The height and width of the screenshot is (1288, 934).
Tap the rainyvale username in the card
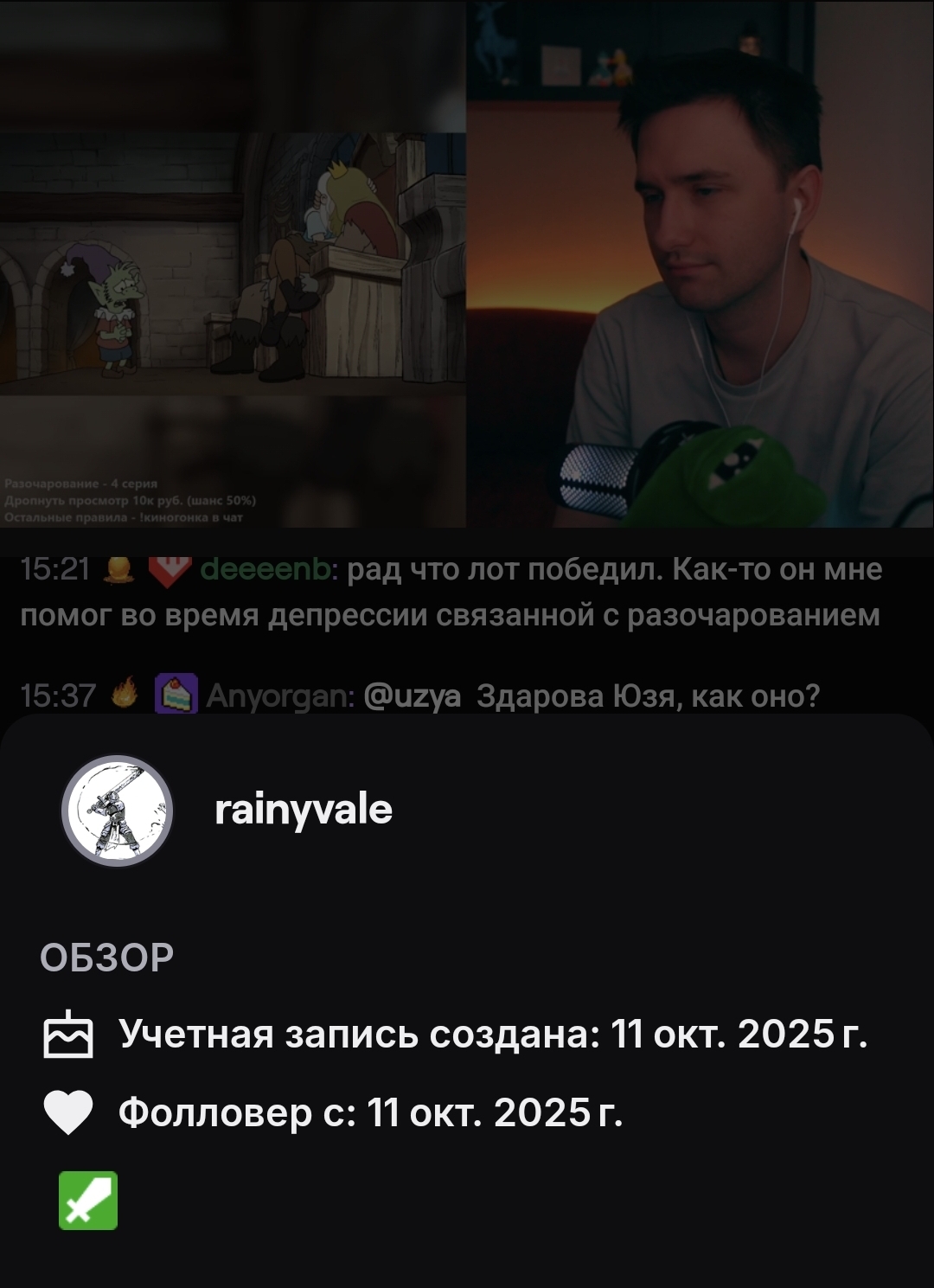(303, 811)
